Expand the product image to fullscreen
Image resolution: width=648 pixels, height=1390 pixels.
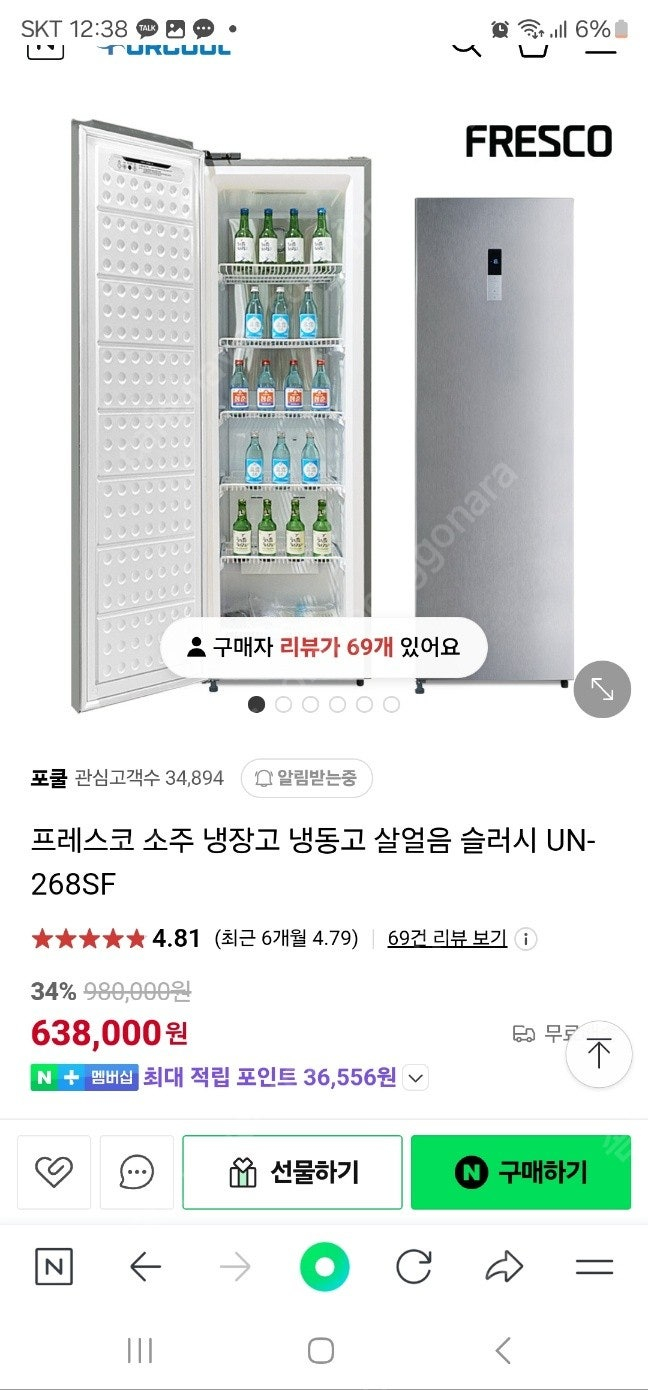tap(602, 689)
